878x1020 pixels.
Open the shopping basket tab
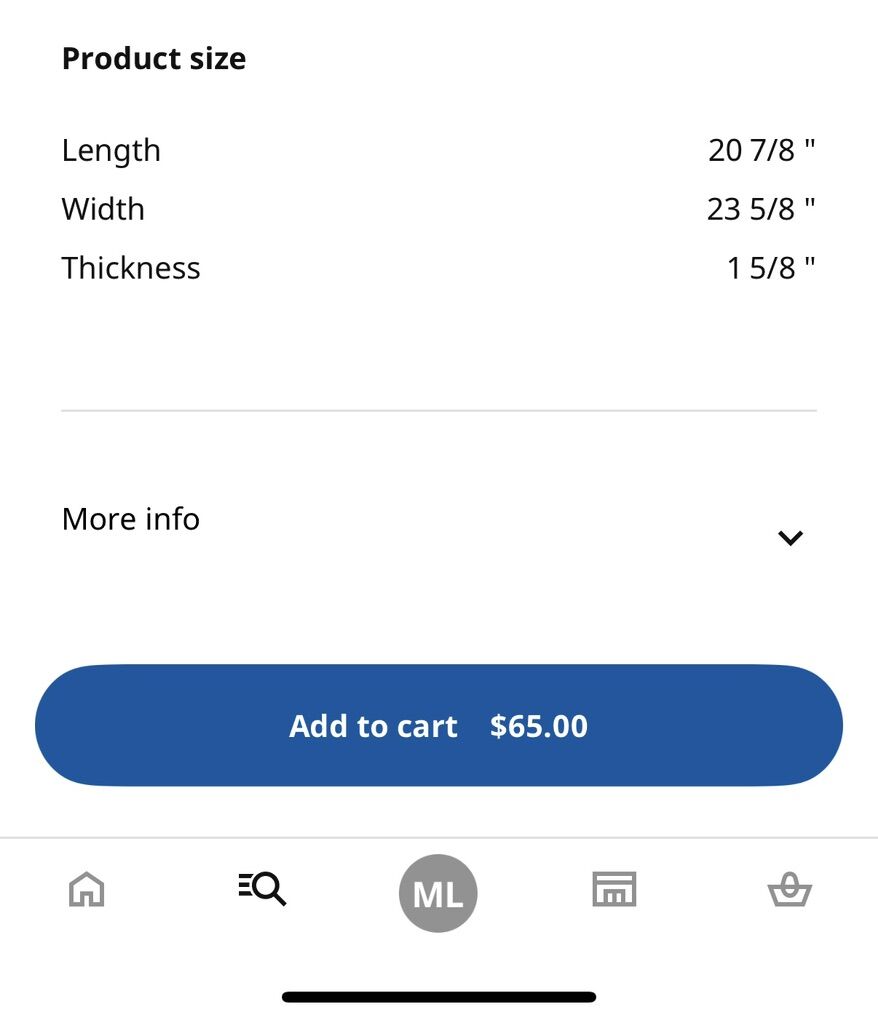tap(789, 889)
